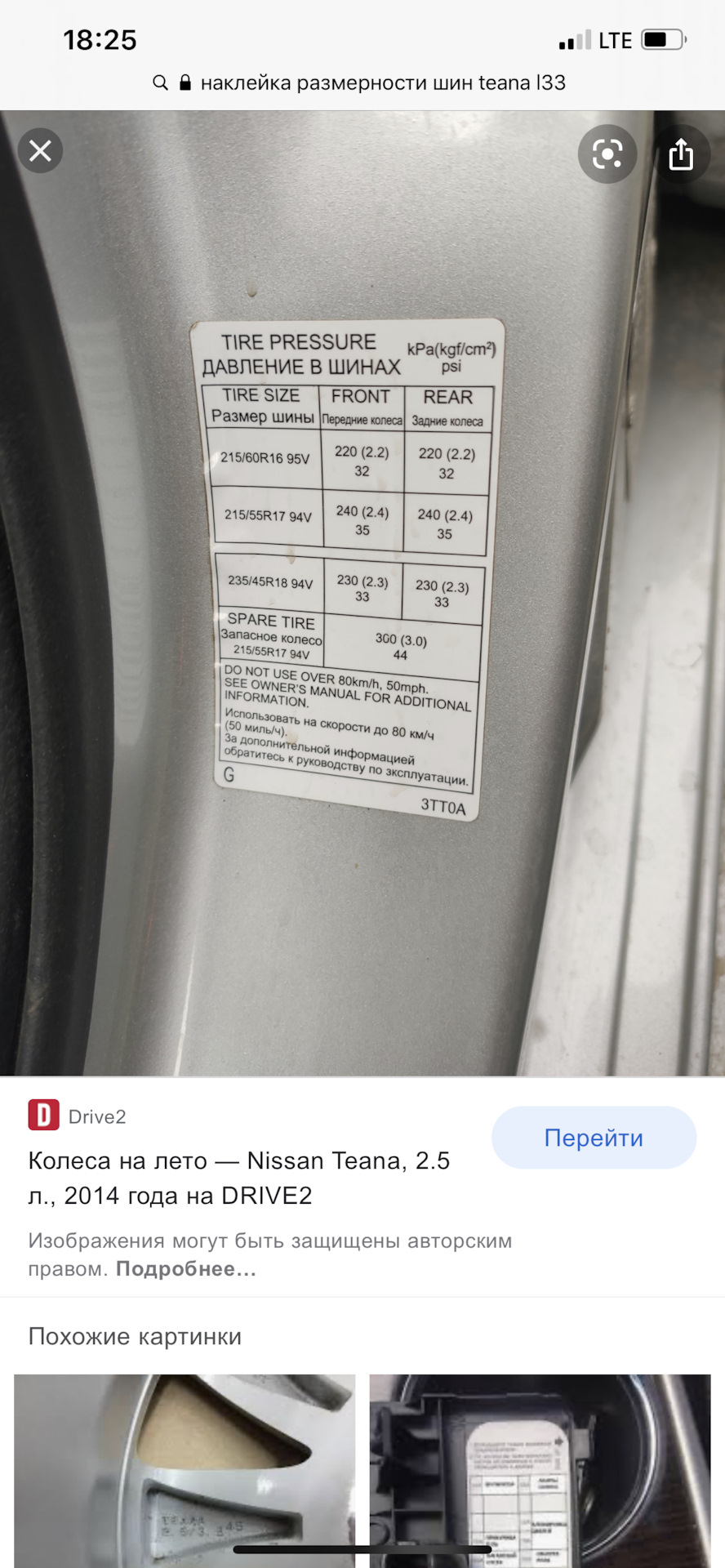The width and height of the screenshot is (725, 1568).
Task: Close the image viewer
Action: click(40, 151)
